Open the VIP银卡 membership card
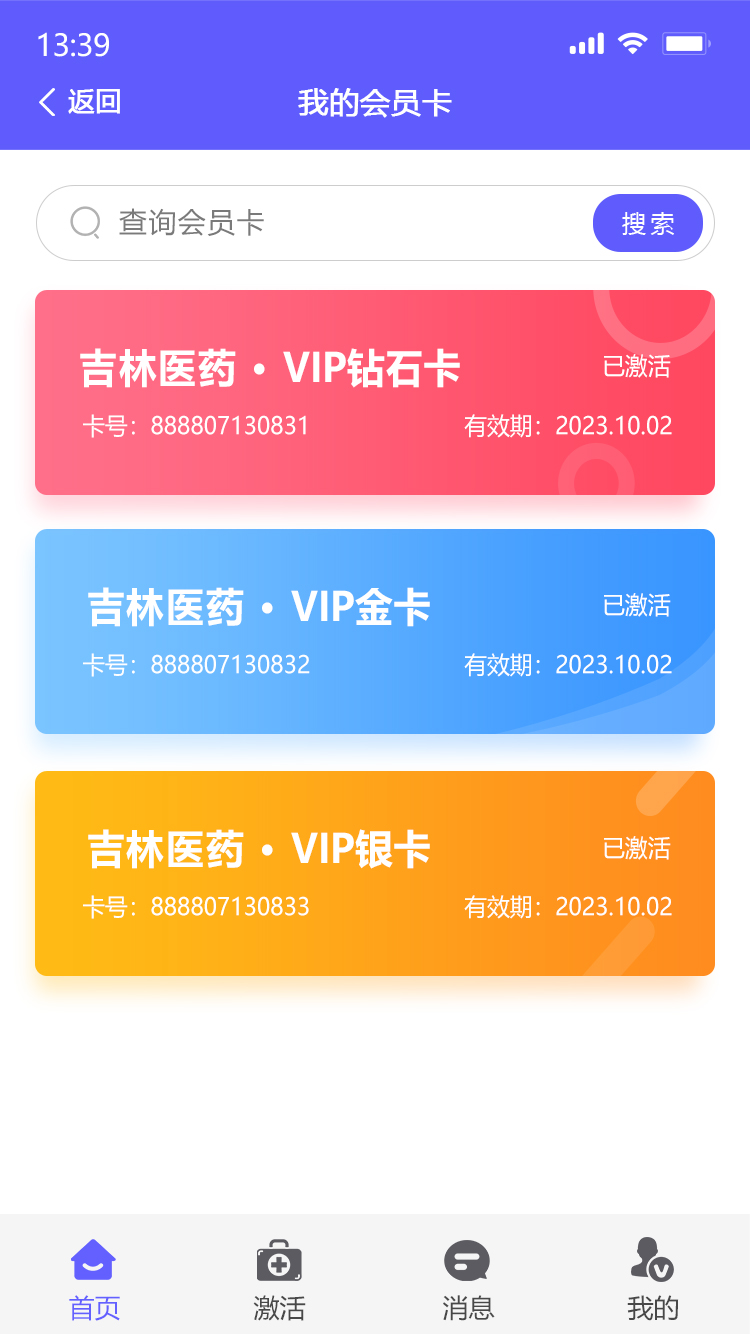 [x=375, y=874]
